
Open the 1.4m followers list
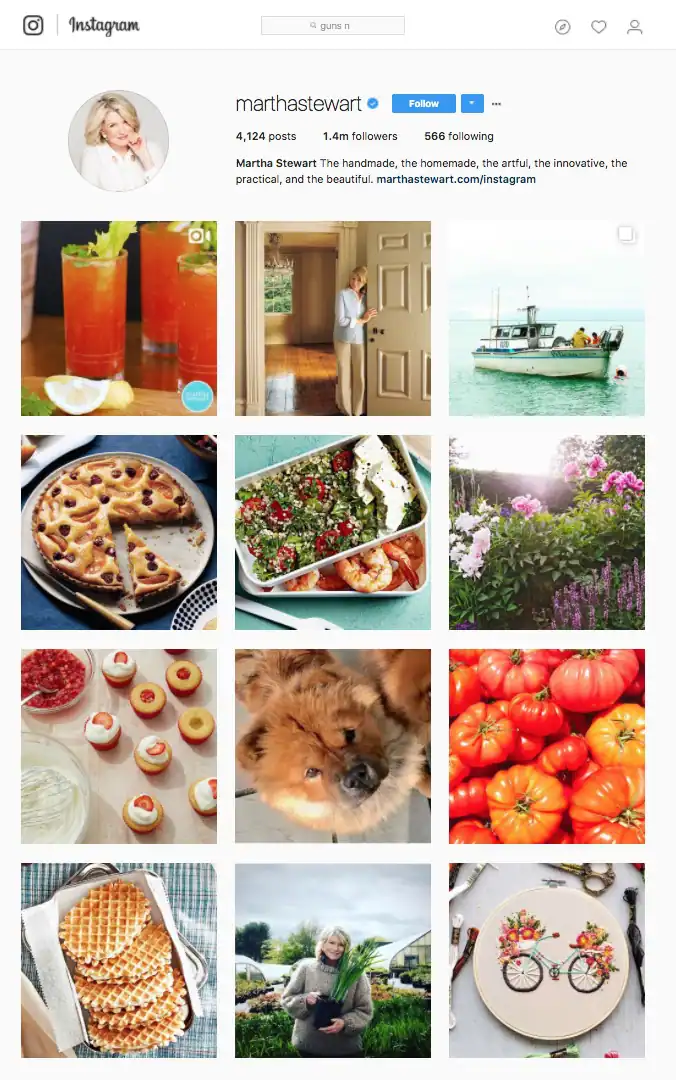coord(360,136)
